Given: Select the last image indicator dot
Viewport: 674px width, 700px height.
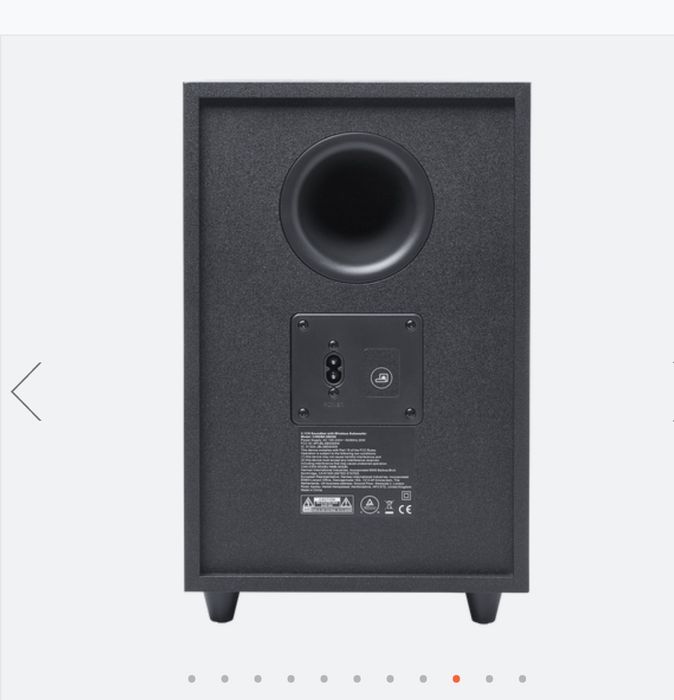Looking at the screenshot, I should pos(522,679).
